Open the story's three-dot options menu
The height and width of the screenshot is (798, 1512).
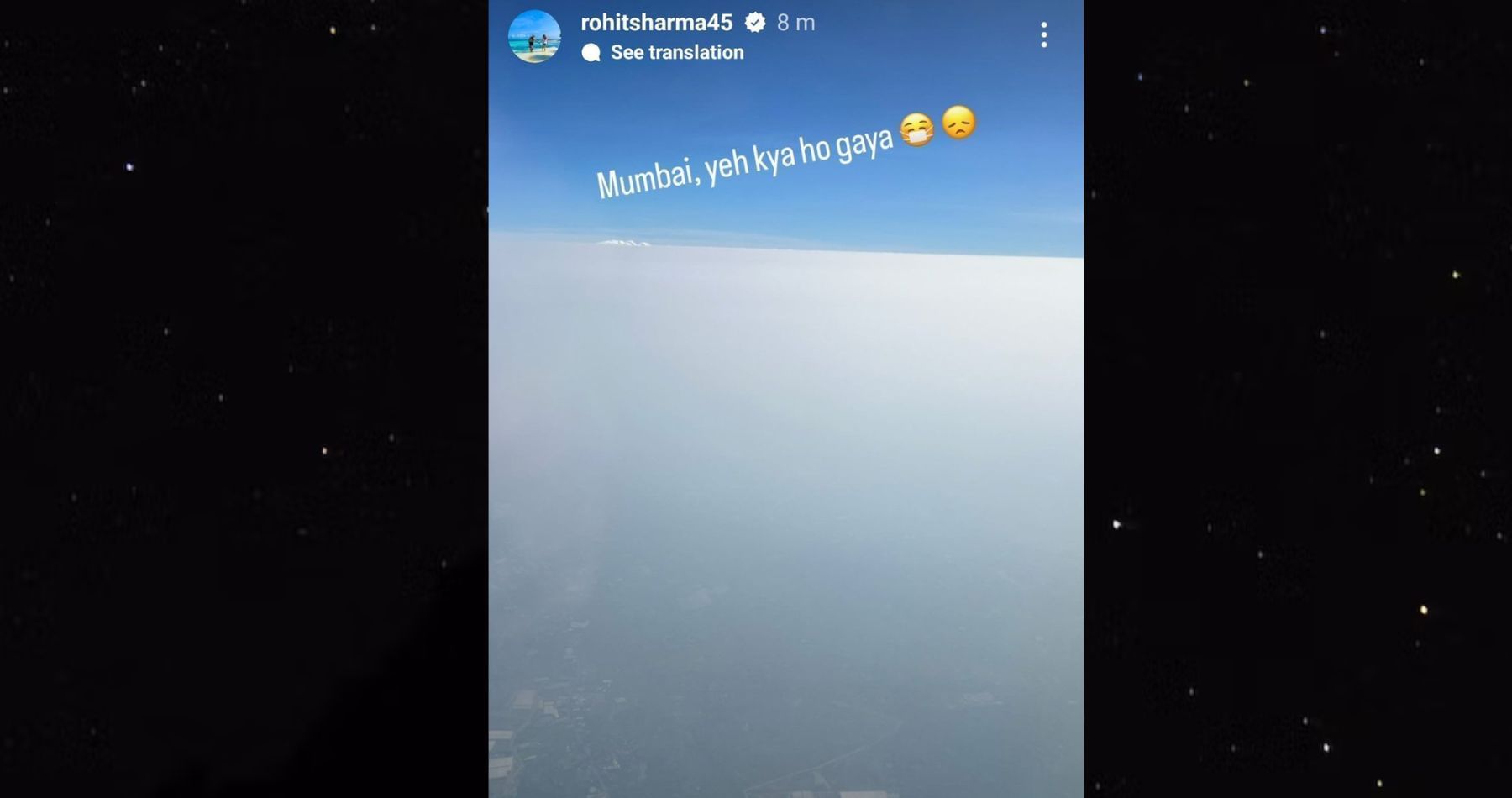click(1043, 34)
